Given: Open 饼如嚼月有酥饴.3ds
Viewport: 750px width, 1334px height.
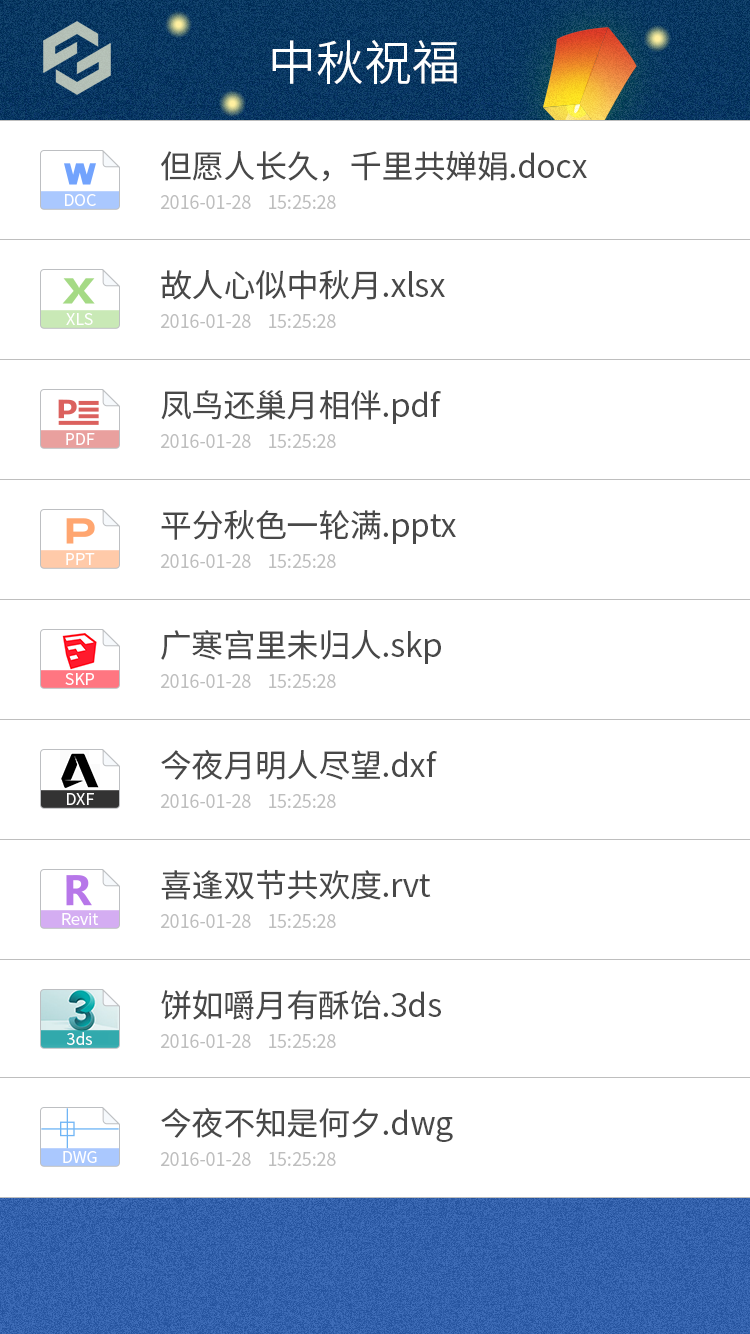Looking at the screenshot, I should tap(300, 1006).
